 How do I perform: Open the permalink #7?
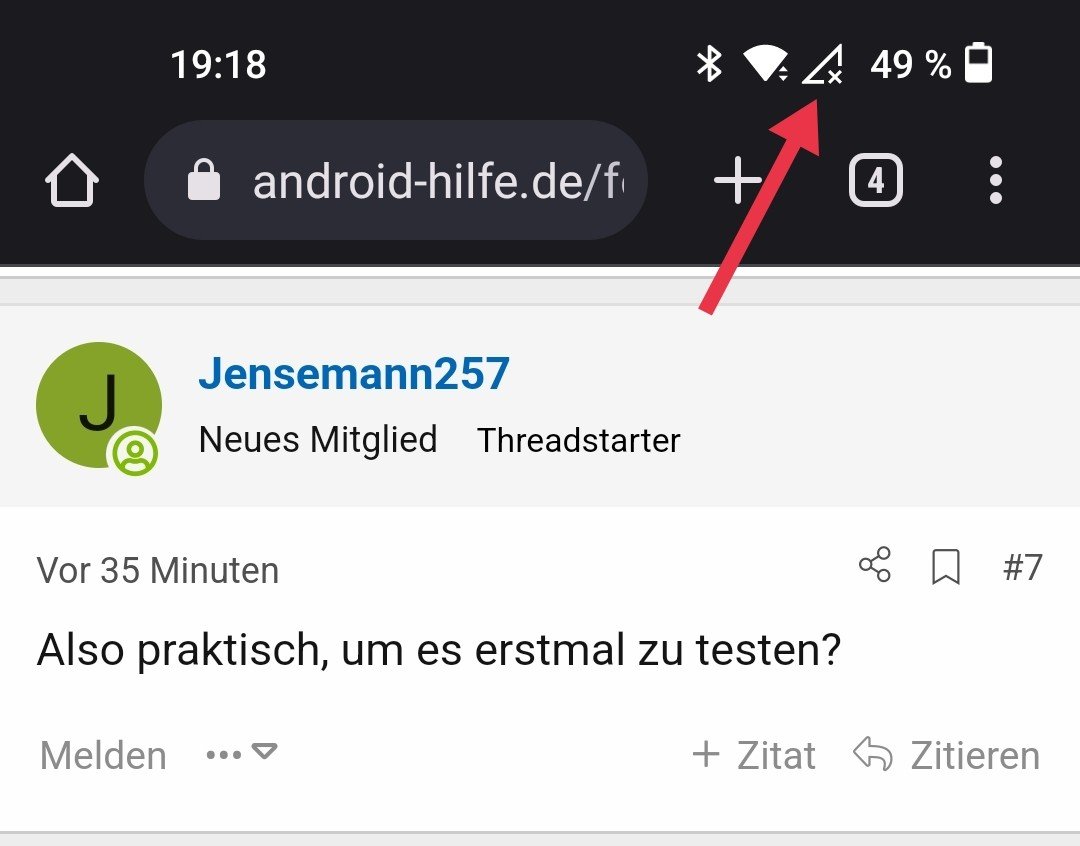pos(1022,567)
